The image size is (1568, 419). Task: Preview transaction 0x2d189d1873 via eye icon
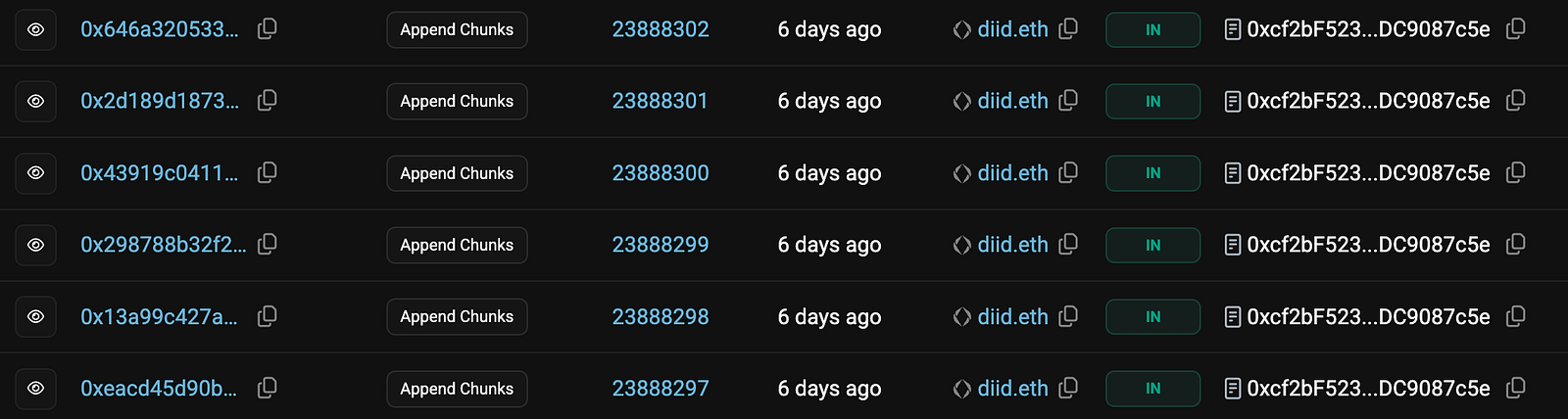pyautogui.click(x=35, y=101)
